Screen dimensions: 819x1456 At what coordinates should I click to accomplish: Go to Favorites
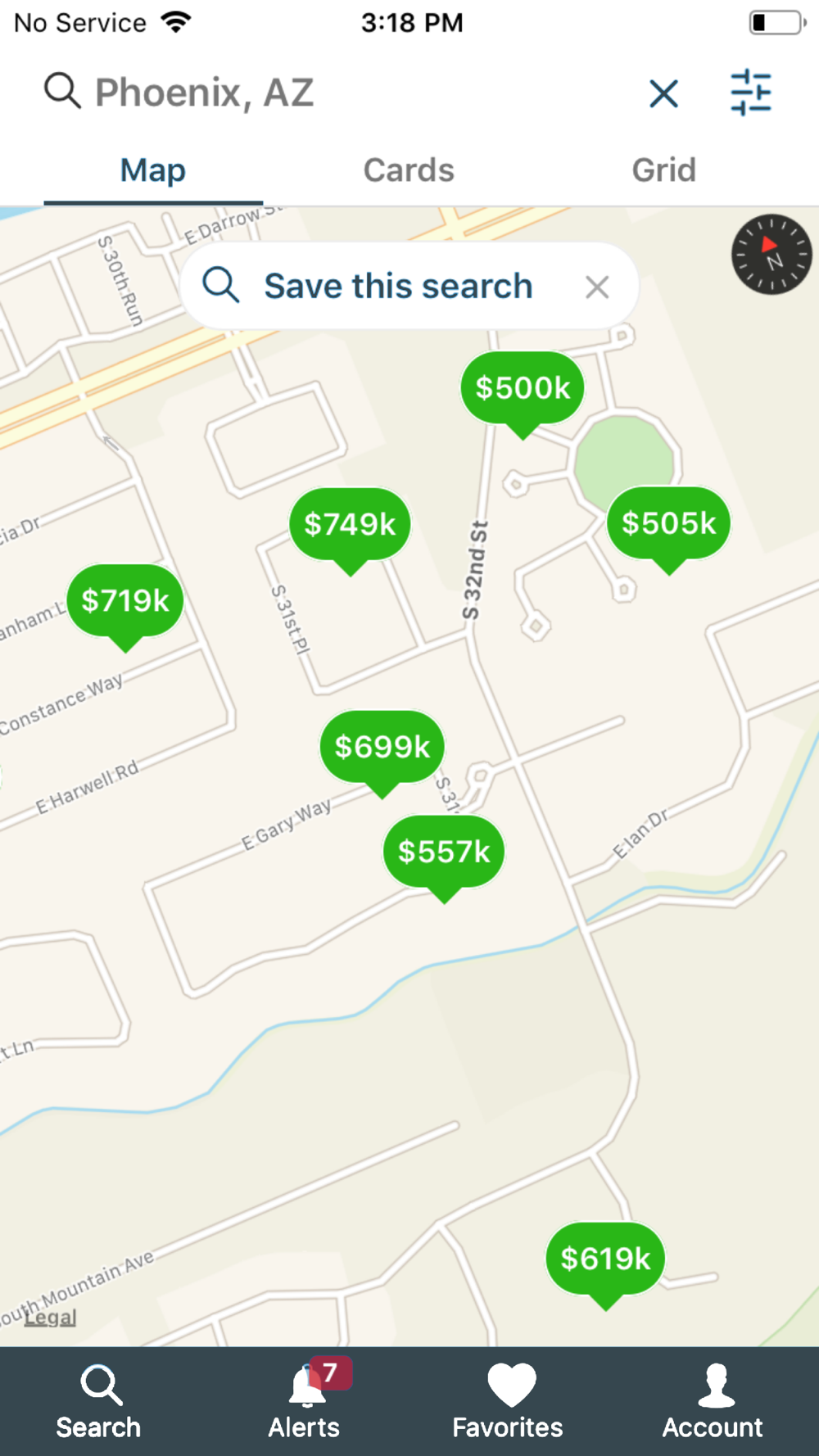click(508, 1401)
